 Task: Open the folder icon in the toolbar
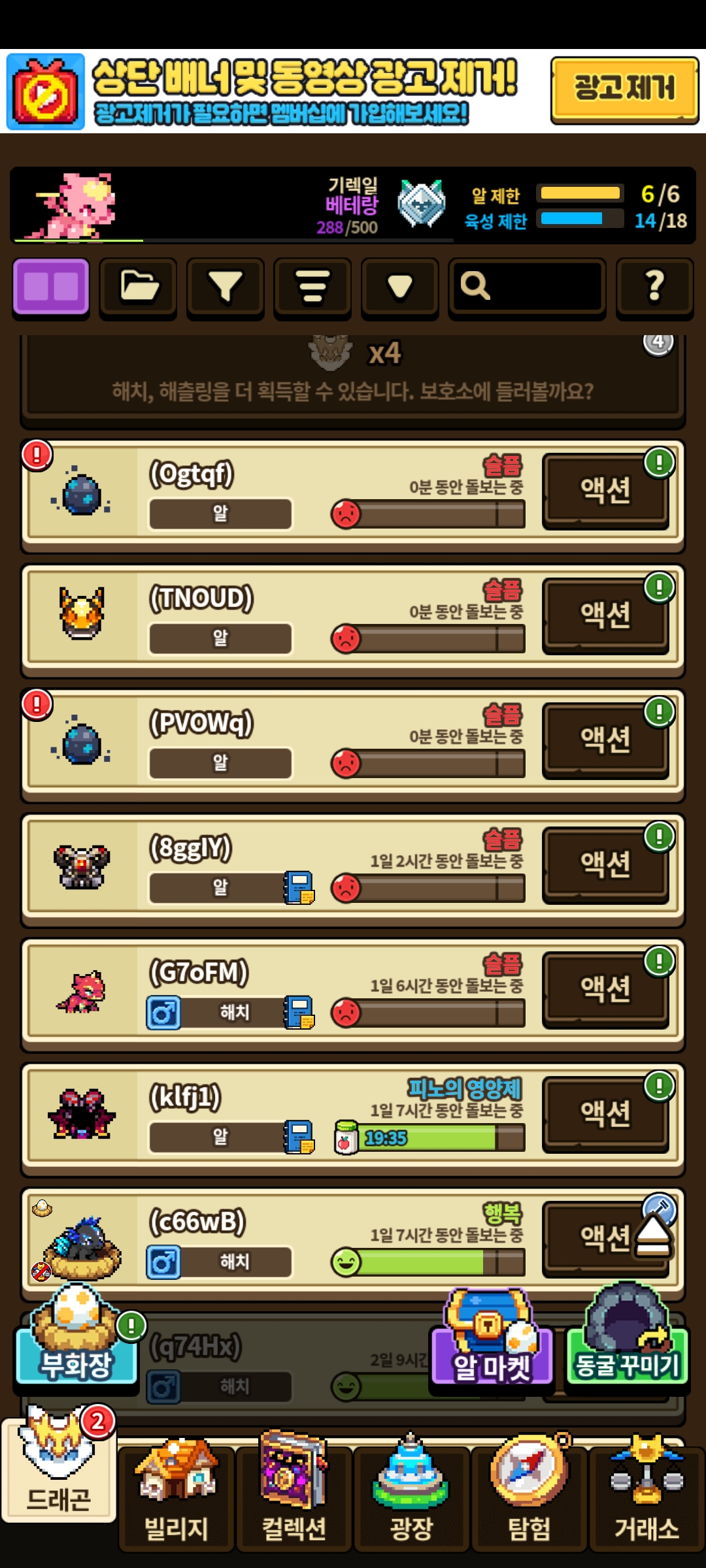(x=138, y=286)
